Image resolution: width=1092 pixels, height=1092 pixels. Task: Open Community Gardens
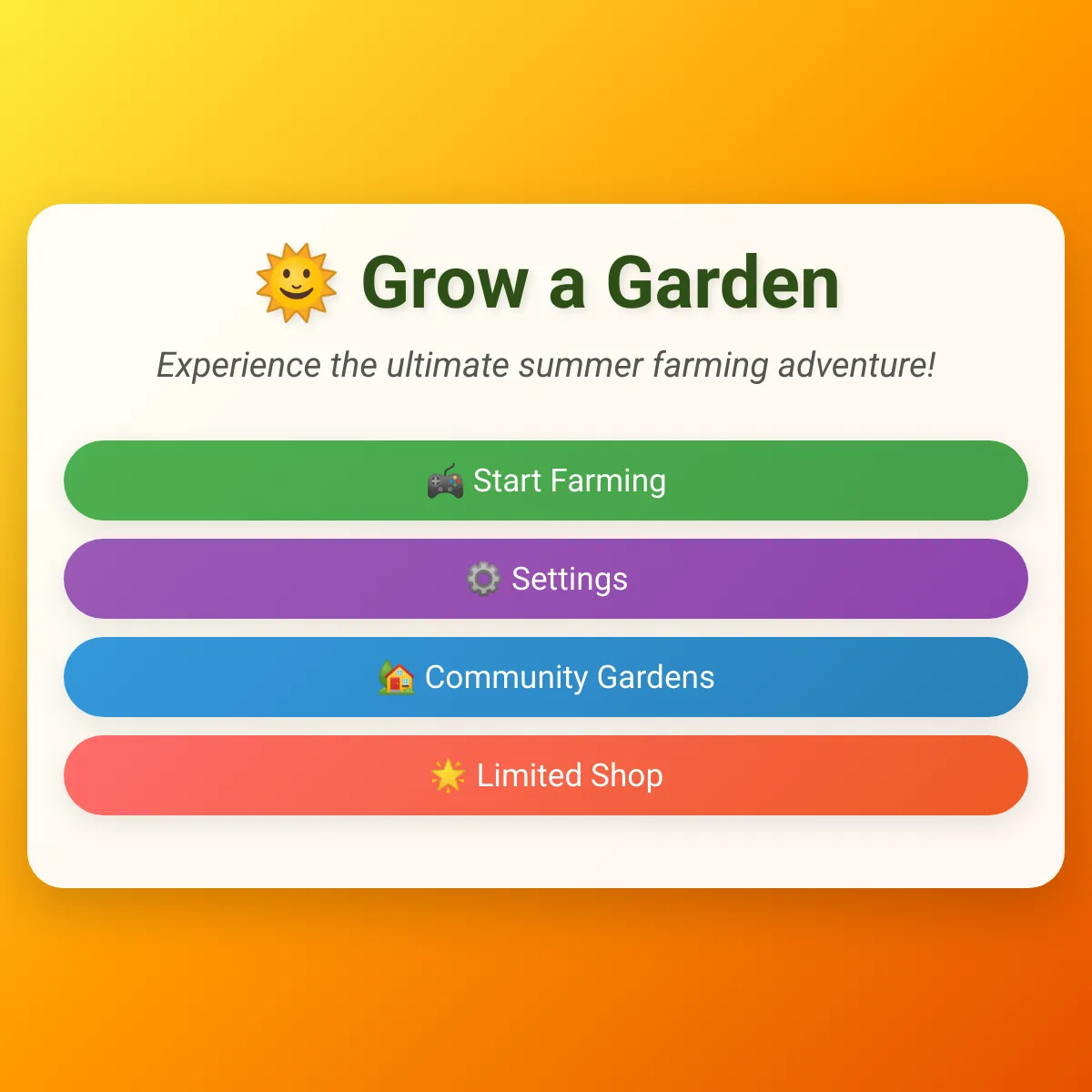point(546,677)
